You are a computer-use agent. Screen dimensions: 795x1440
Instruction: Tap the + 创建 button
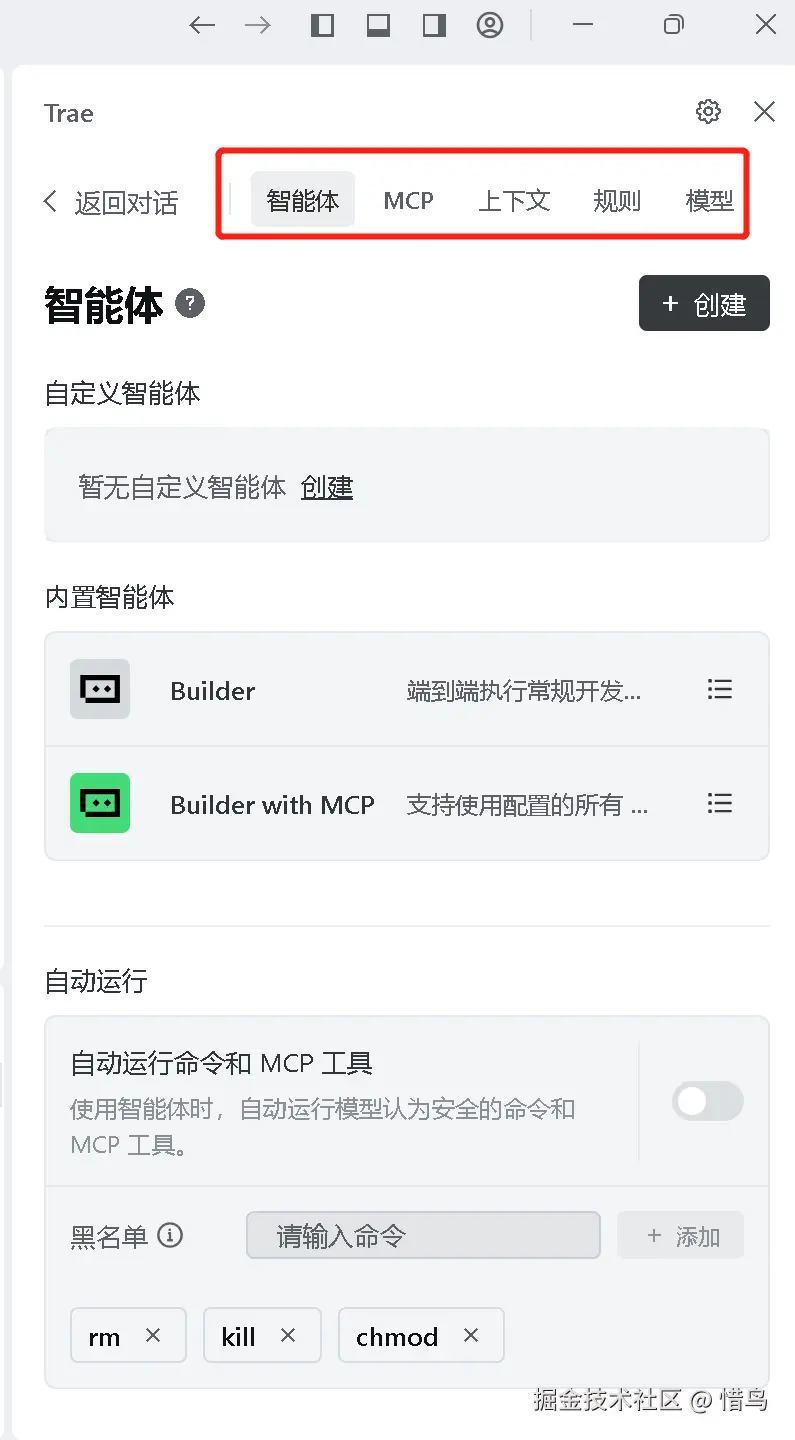coord(704,304)
